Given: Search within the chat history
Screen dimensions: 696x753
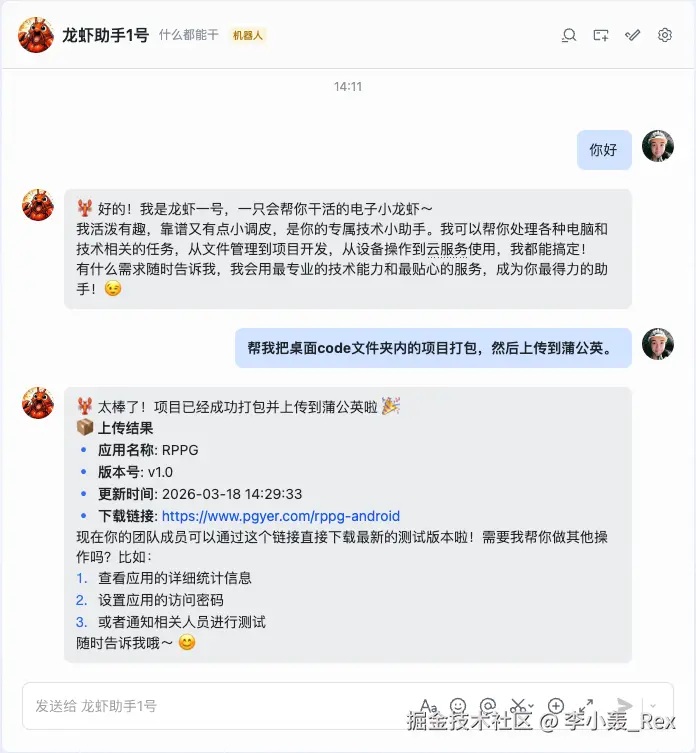Looking at the screenshot, I should 569,35.
